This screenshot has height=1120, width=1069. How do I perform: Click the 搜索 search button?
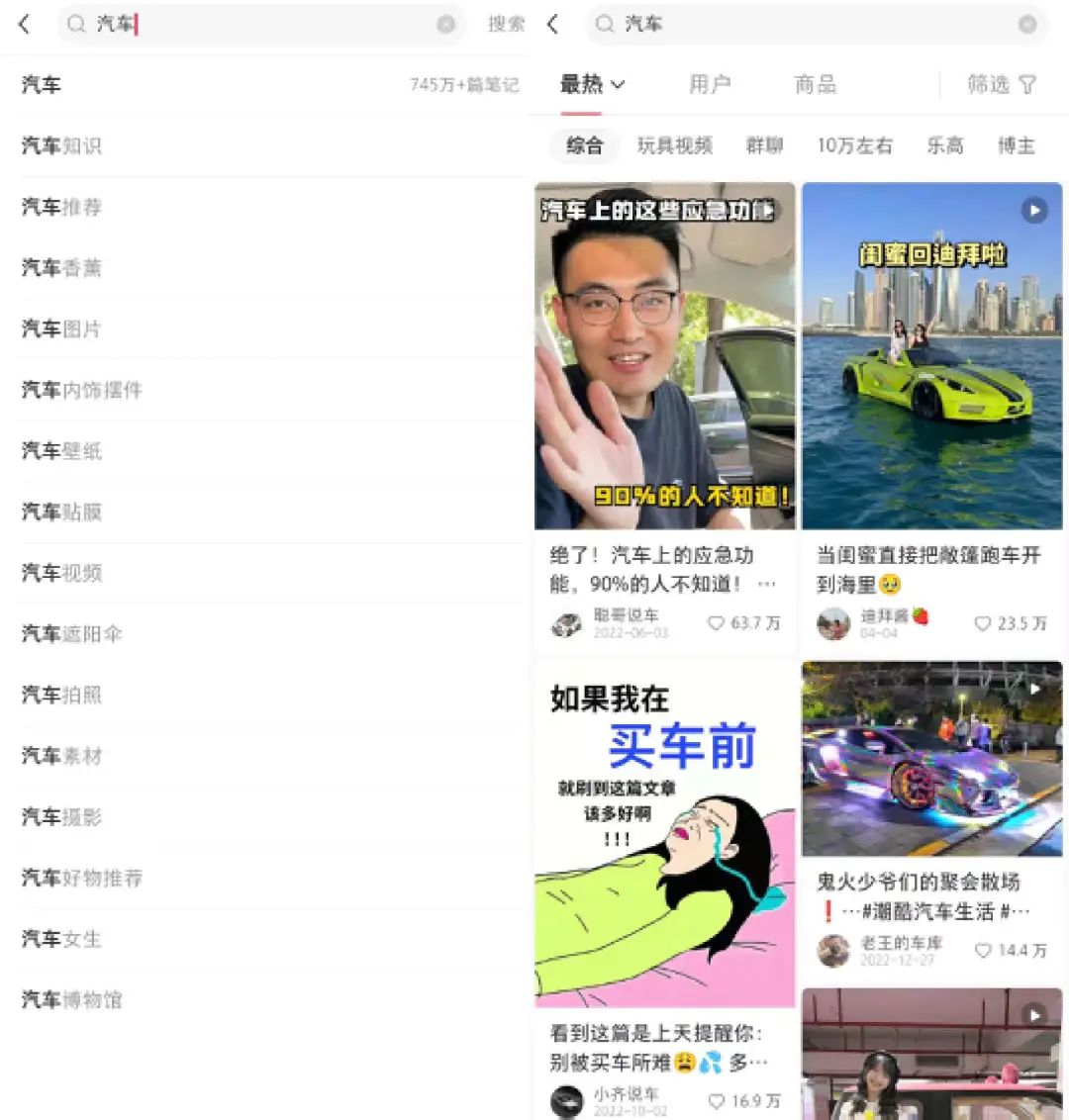(506, 24)
